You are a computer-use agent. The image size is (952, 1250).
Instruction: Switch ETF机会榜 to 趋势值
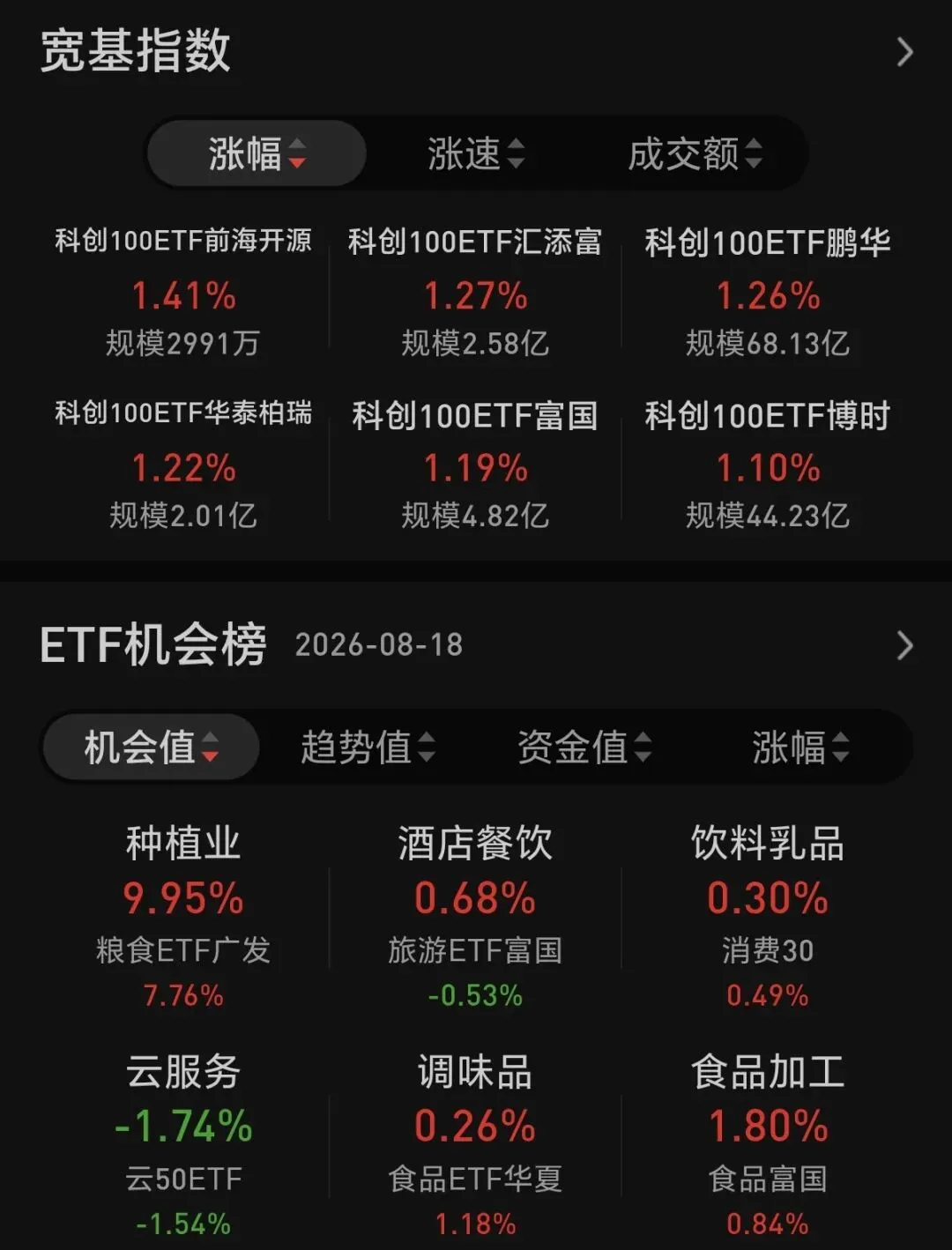[368, 748]
